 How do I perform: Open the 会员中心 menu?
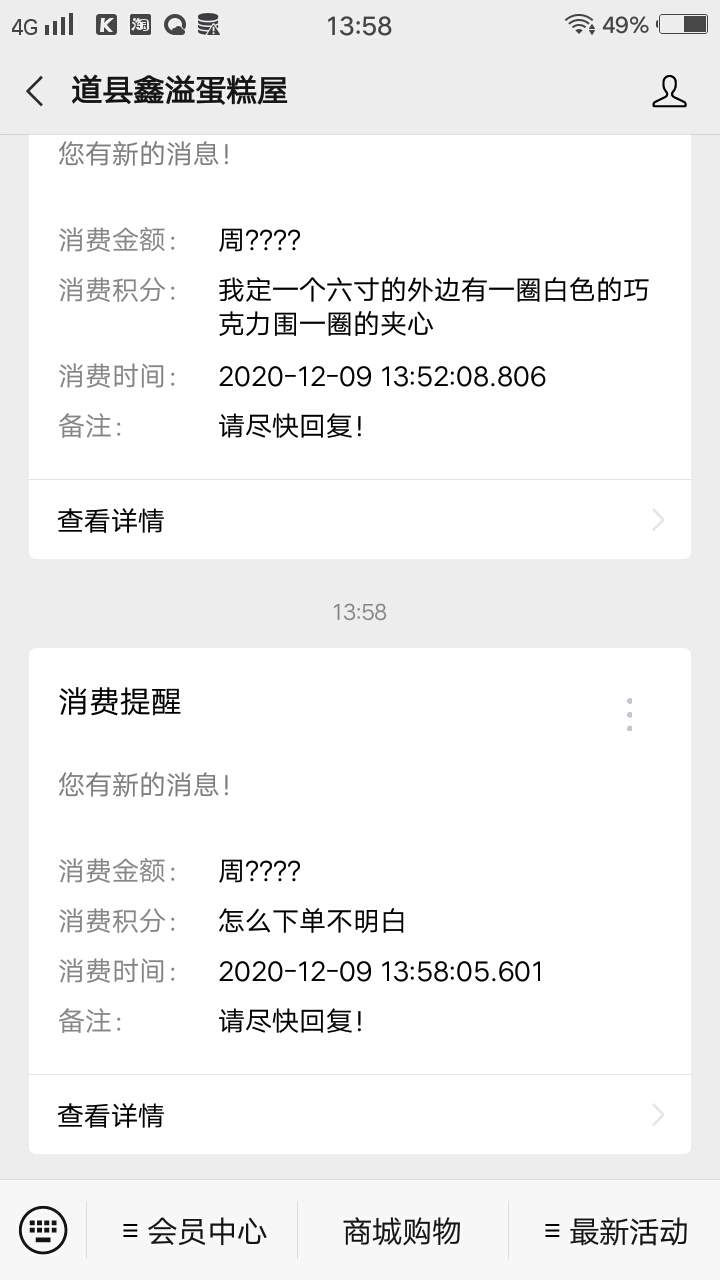pyautogui.click(x=193, y=1231)
